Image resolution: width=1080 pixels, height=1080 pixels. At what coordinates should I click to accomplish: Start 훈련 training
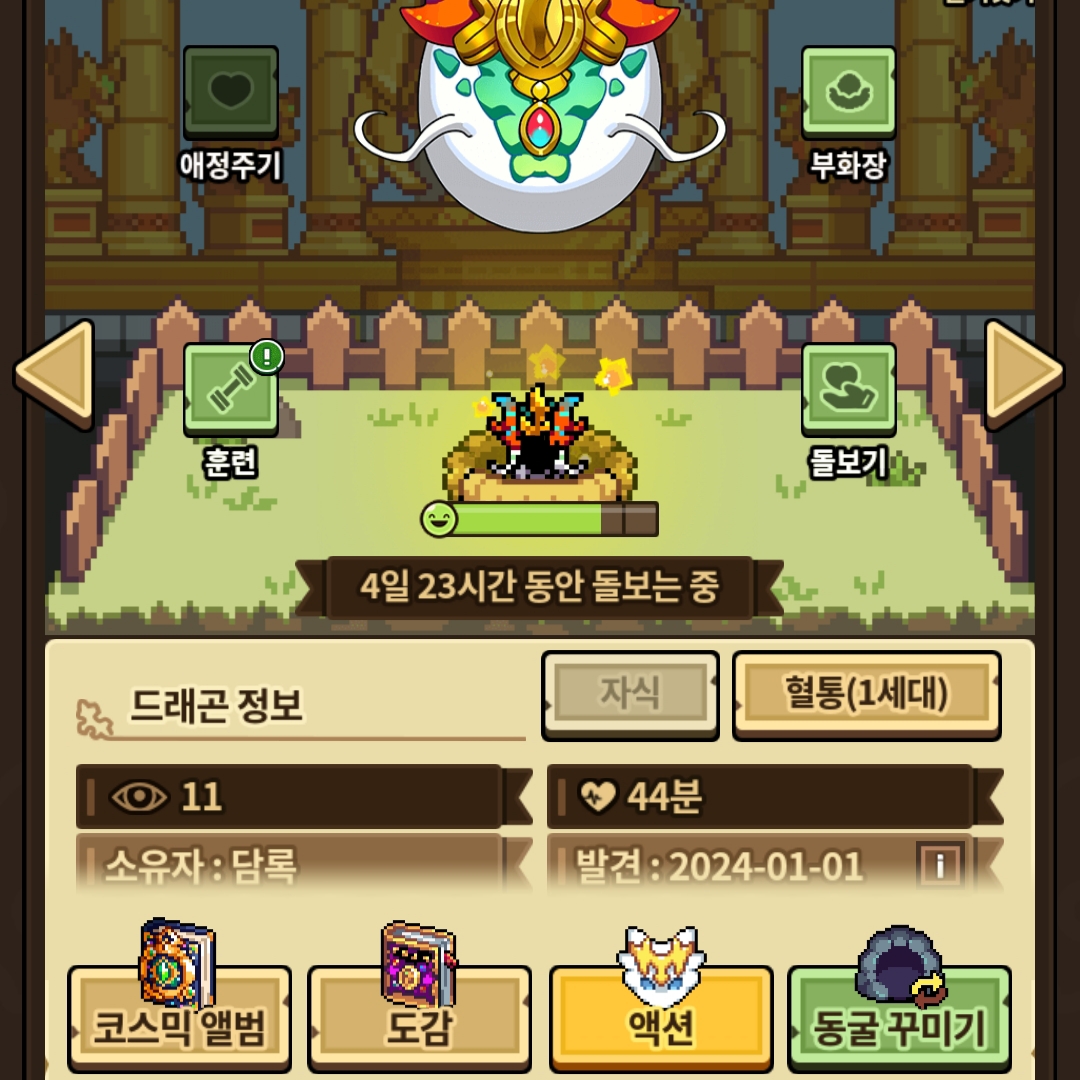(x=231, y=392)
